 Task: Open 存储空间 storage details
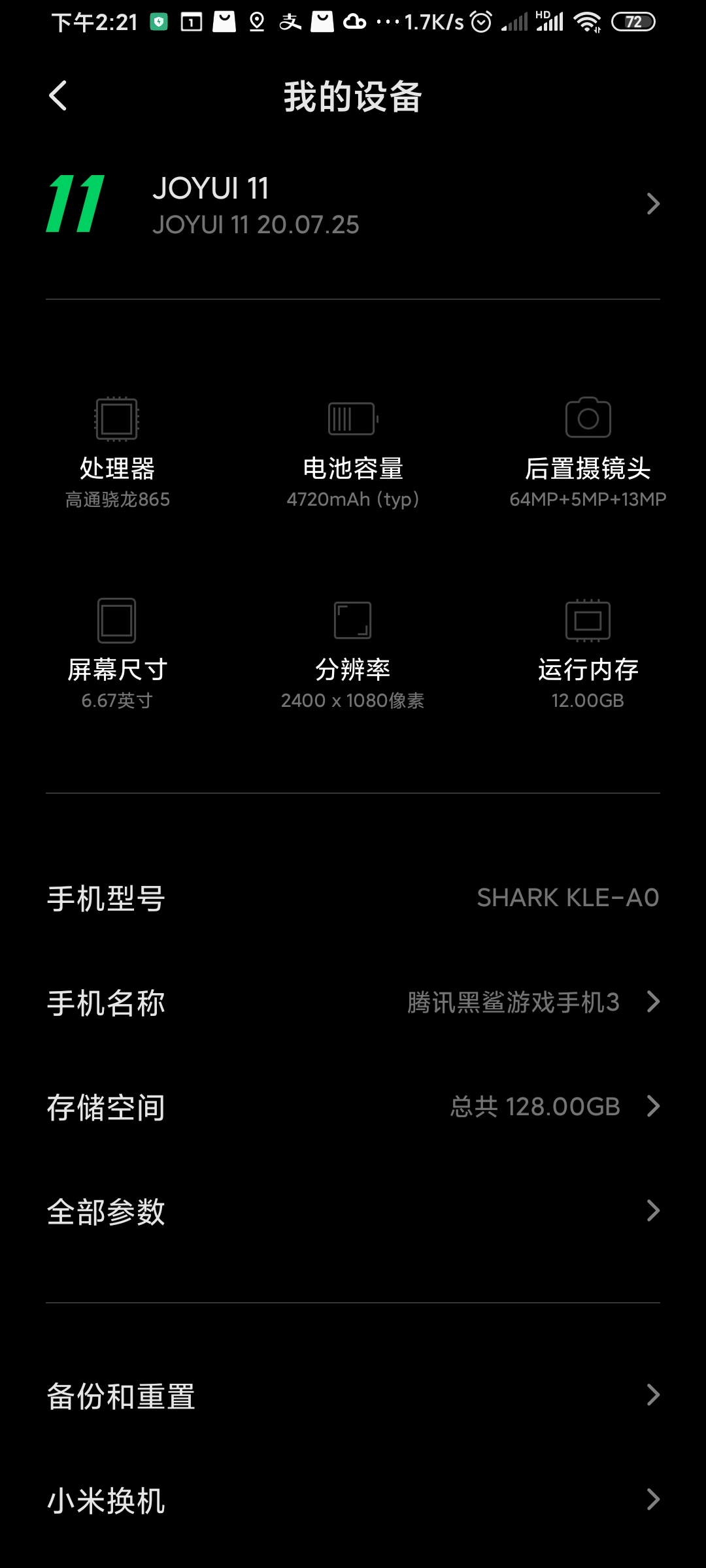tap(353, 1107)
